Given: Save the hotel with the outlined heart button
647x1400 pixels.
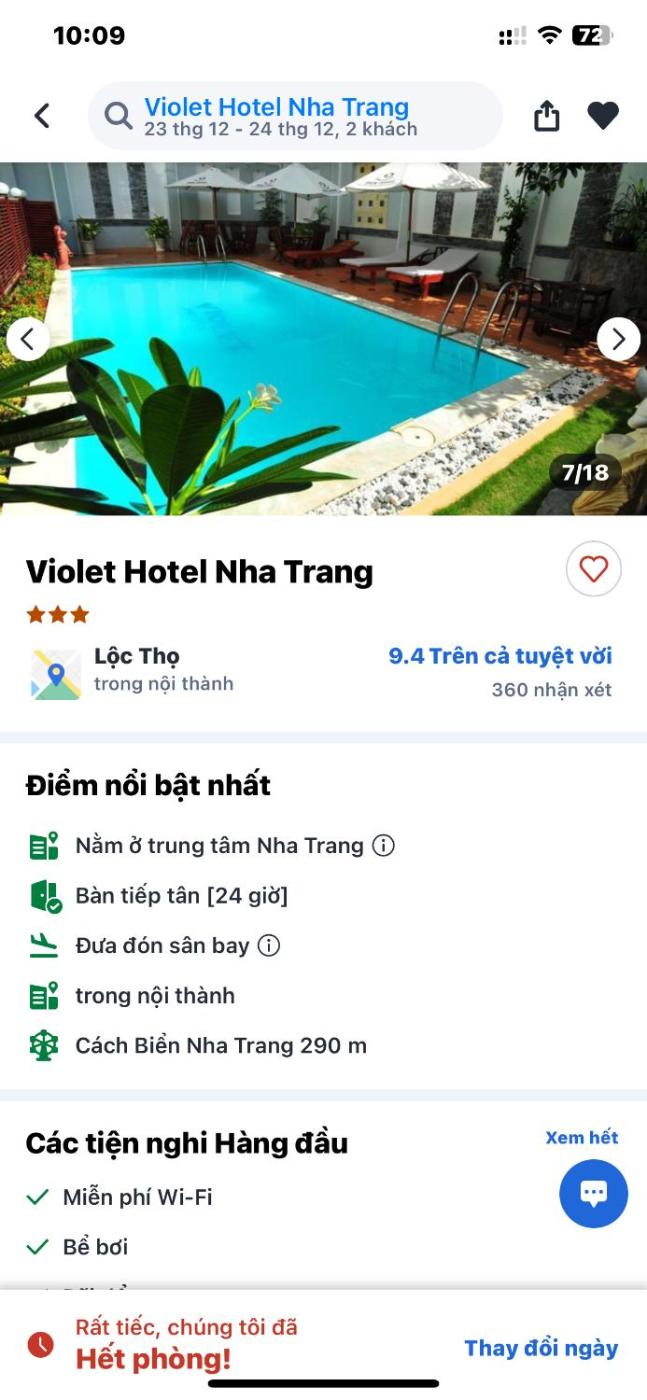Looking at the screenshot, I should (594, 570).
